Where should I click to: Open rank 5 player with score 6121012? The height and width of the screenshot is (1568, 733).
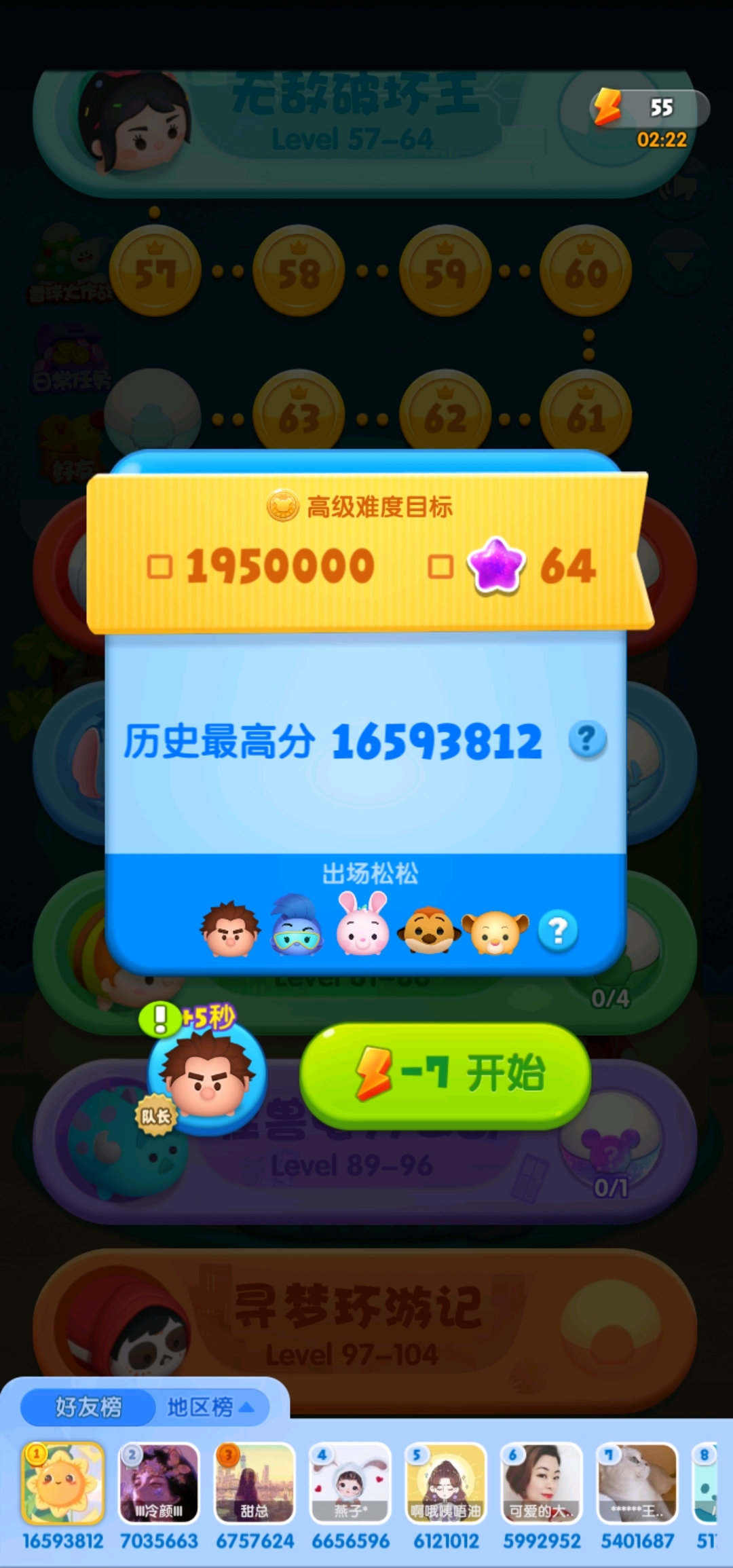coord(446,1483)
